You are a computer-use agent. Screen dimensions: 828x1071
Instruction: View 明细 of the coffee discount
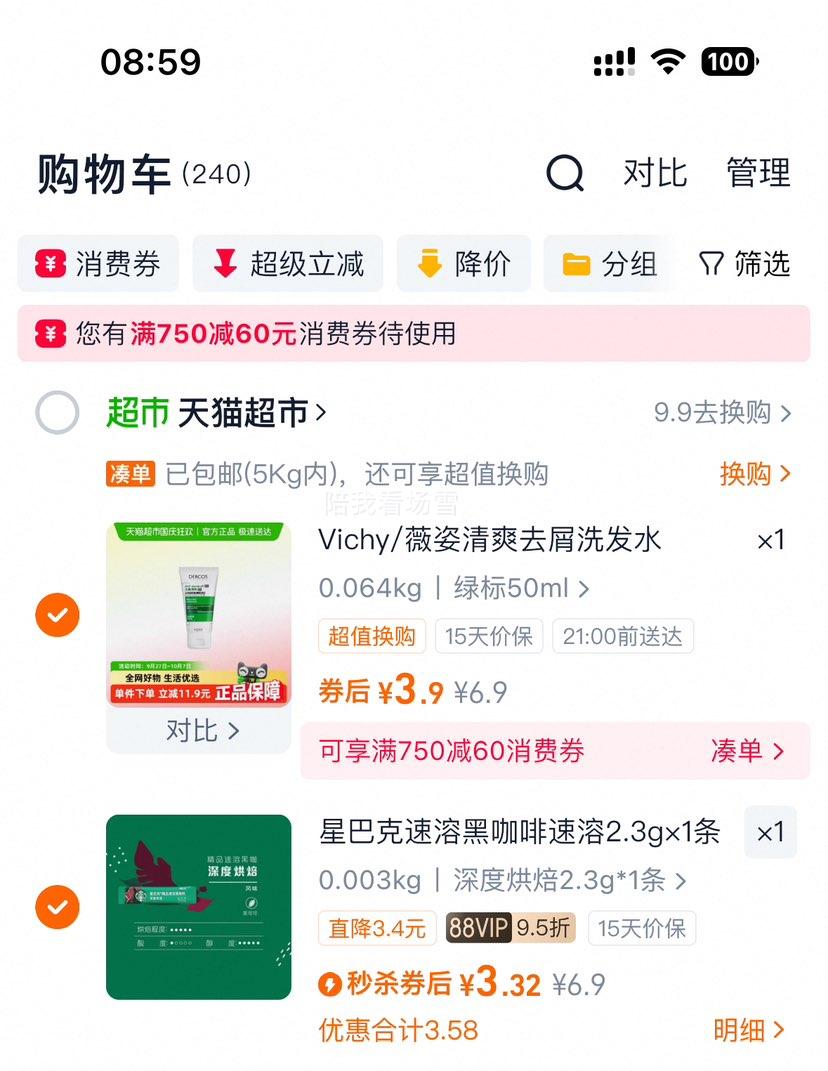(749, 1029)
